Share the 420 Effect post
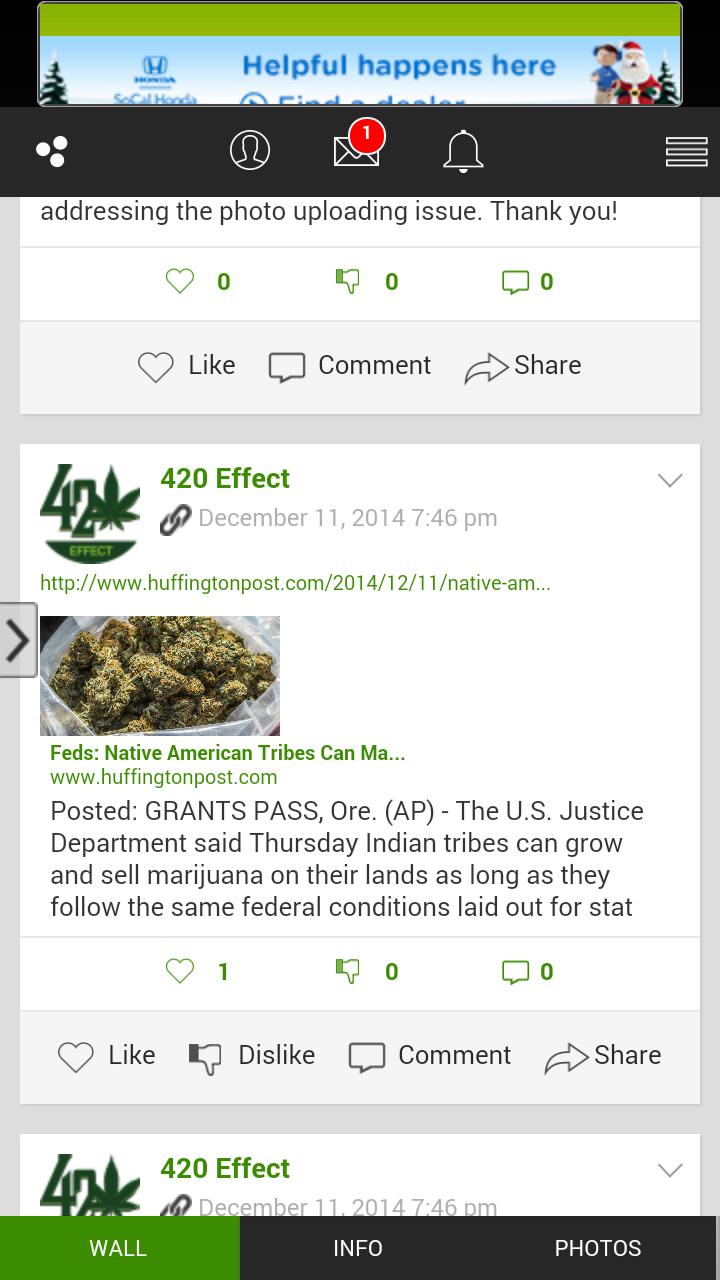720x1280 pixels. 603,1055
